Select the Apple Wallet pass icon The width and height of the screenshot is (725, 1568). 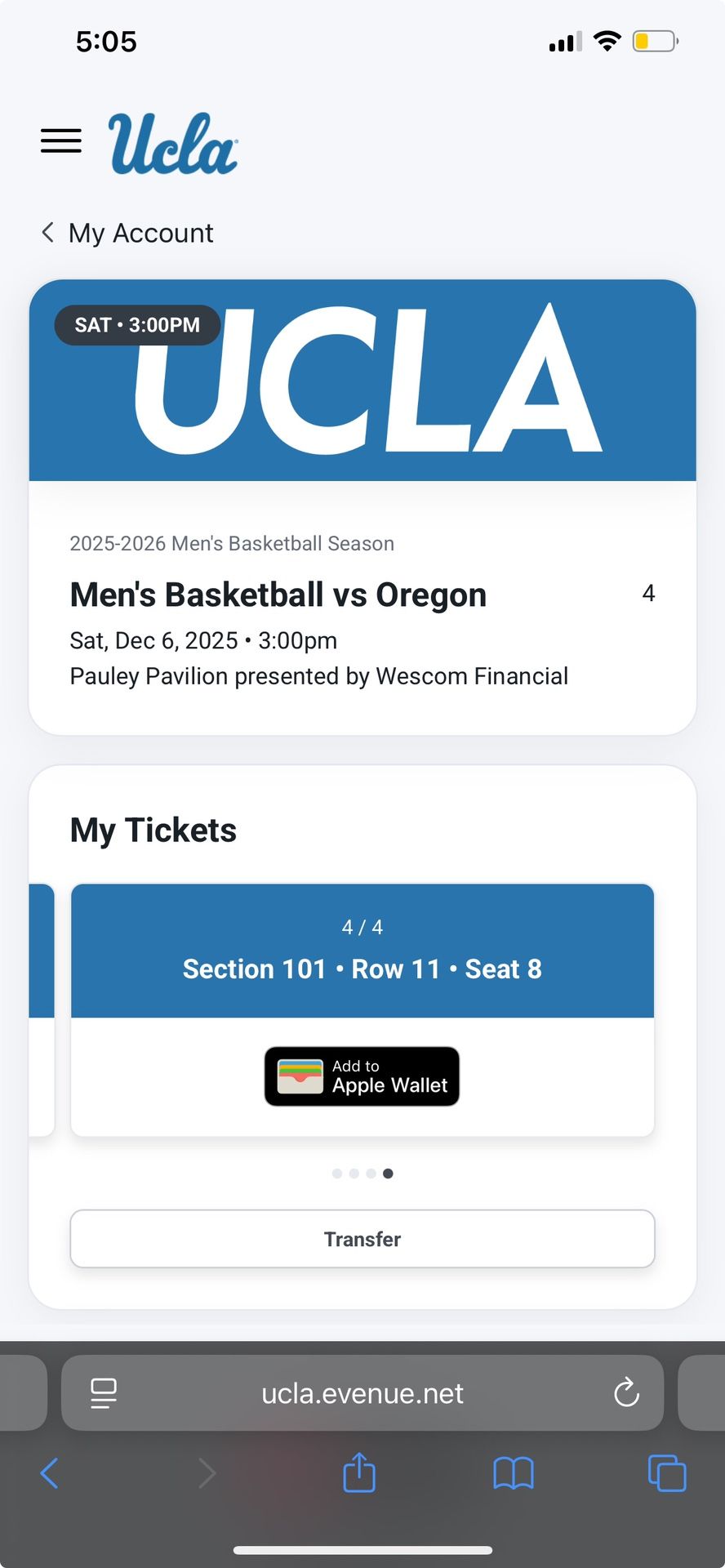click(x=300, y=1076)
